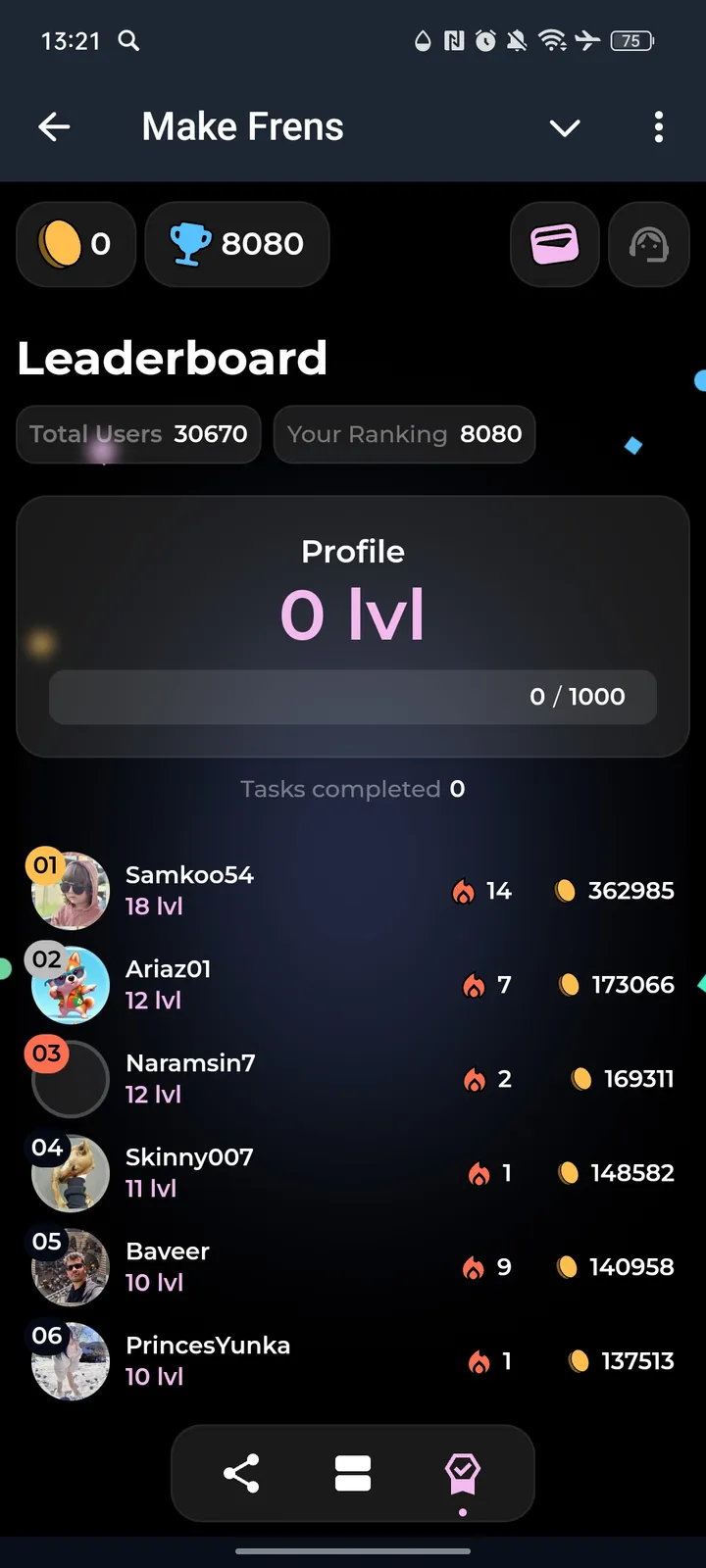Go back with the arrow button
The image size is (706, 1568).
point(55,127)
